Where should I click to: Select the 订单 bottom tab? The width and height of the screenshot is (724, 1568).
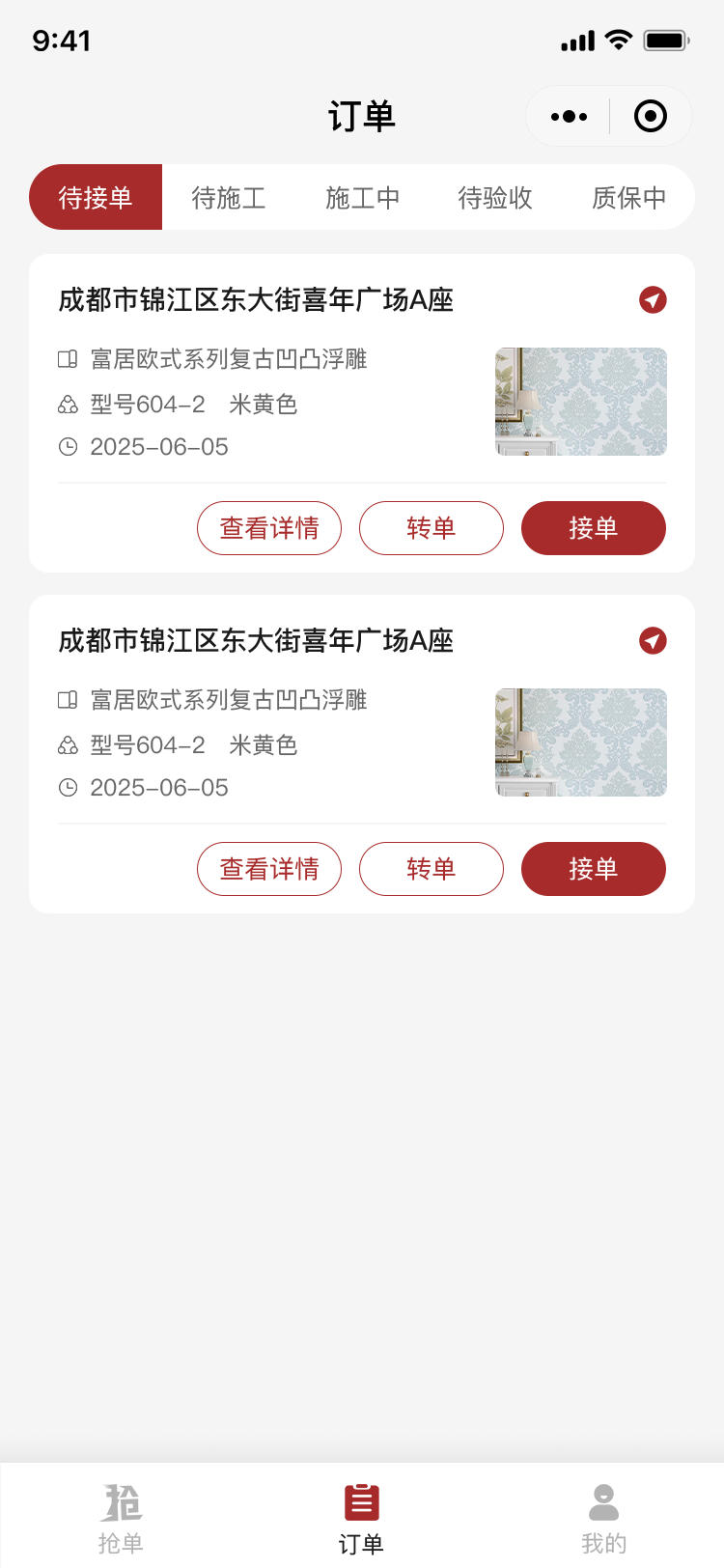coord(362,1518)
